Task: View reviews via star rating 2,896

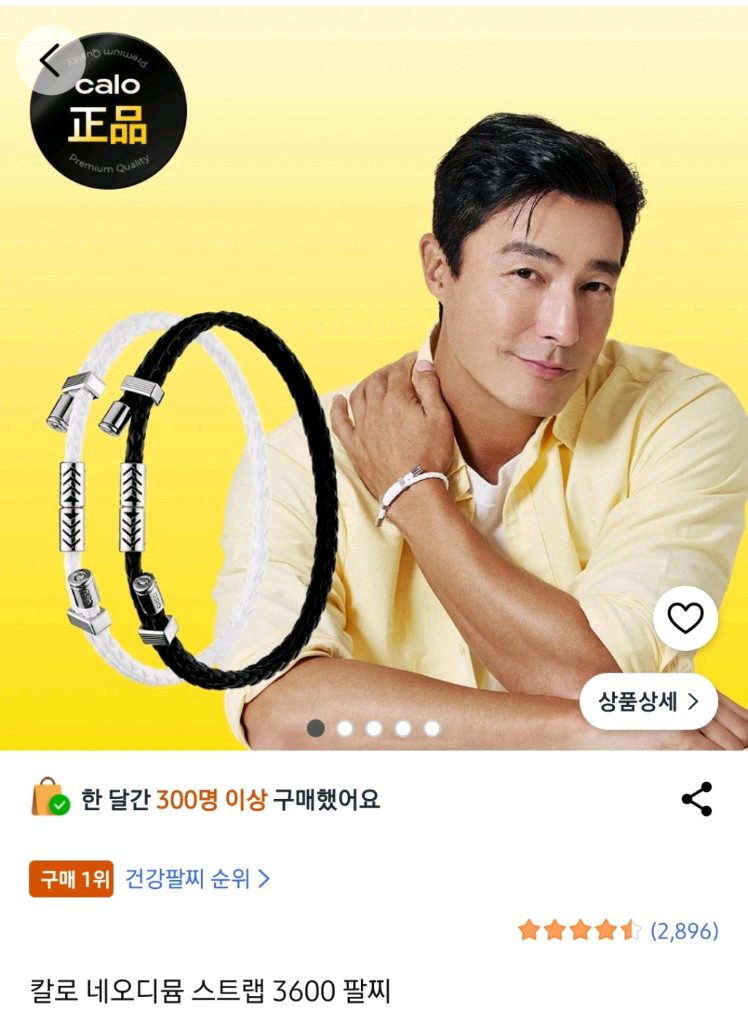Action: point(618,931)
